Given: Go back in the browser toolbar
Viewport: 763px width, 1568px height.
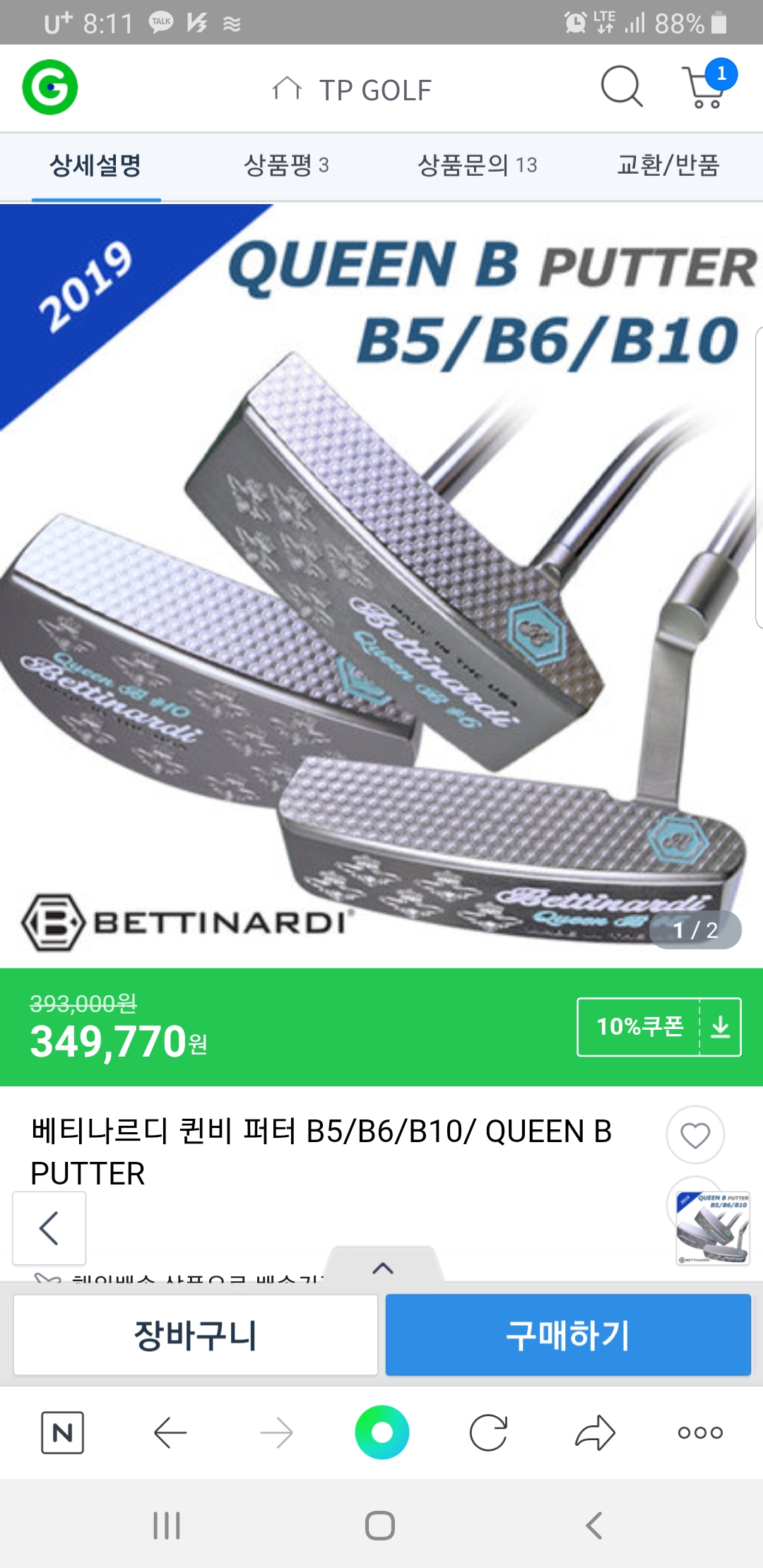Looking at the screenshot, I should click(170, 1432).
